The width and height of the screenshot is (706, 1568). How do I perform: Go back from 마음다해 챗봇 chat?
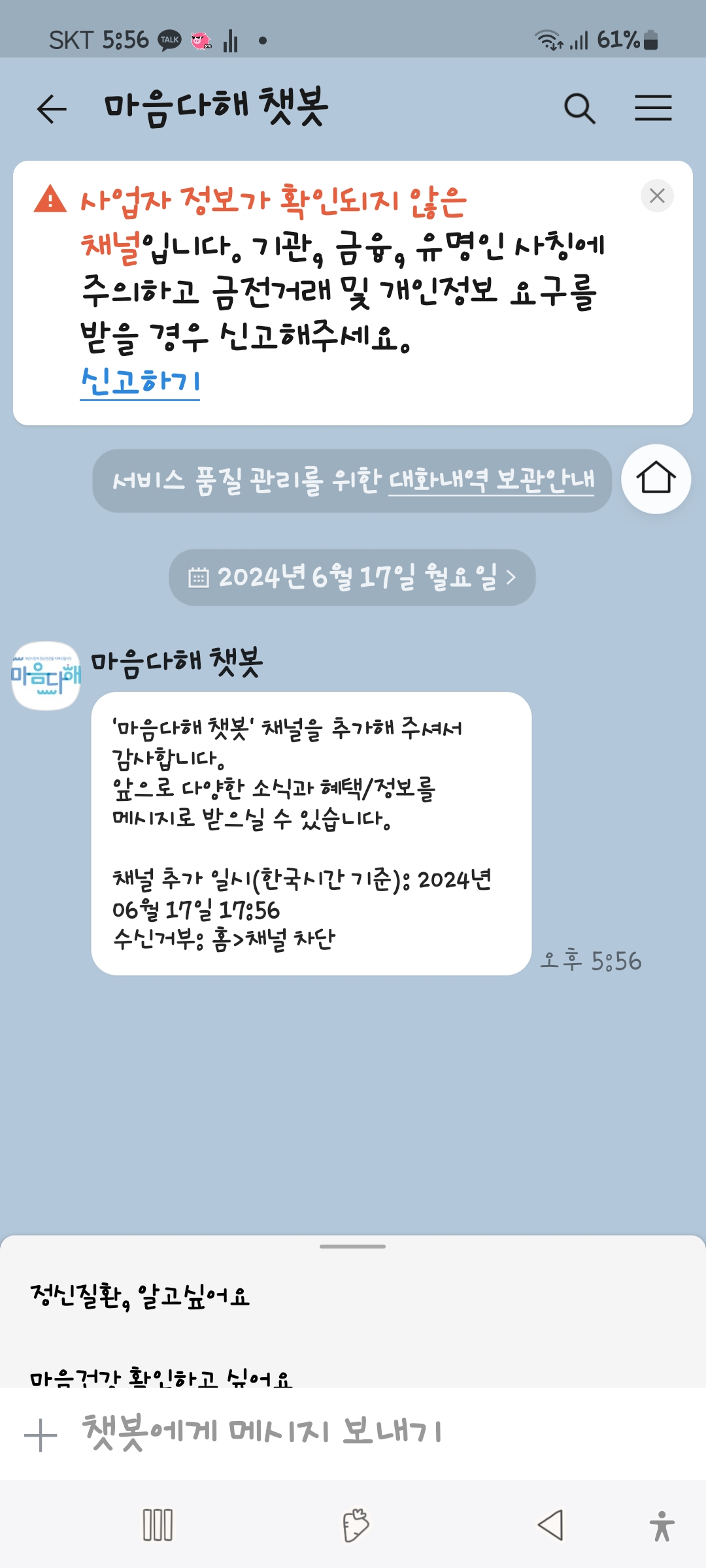(x=52, y=108)
